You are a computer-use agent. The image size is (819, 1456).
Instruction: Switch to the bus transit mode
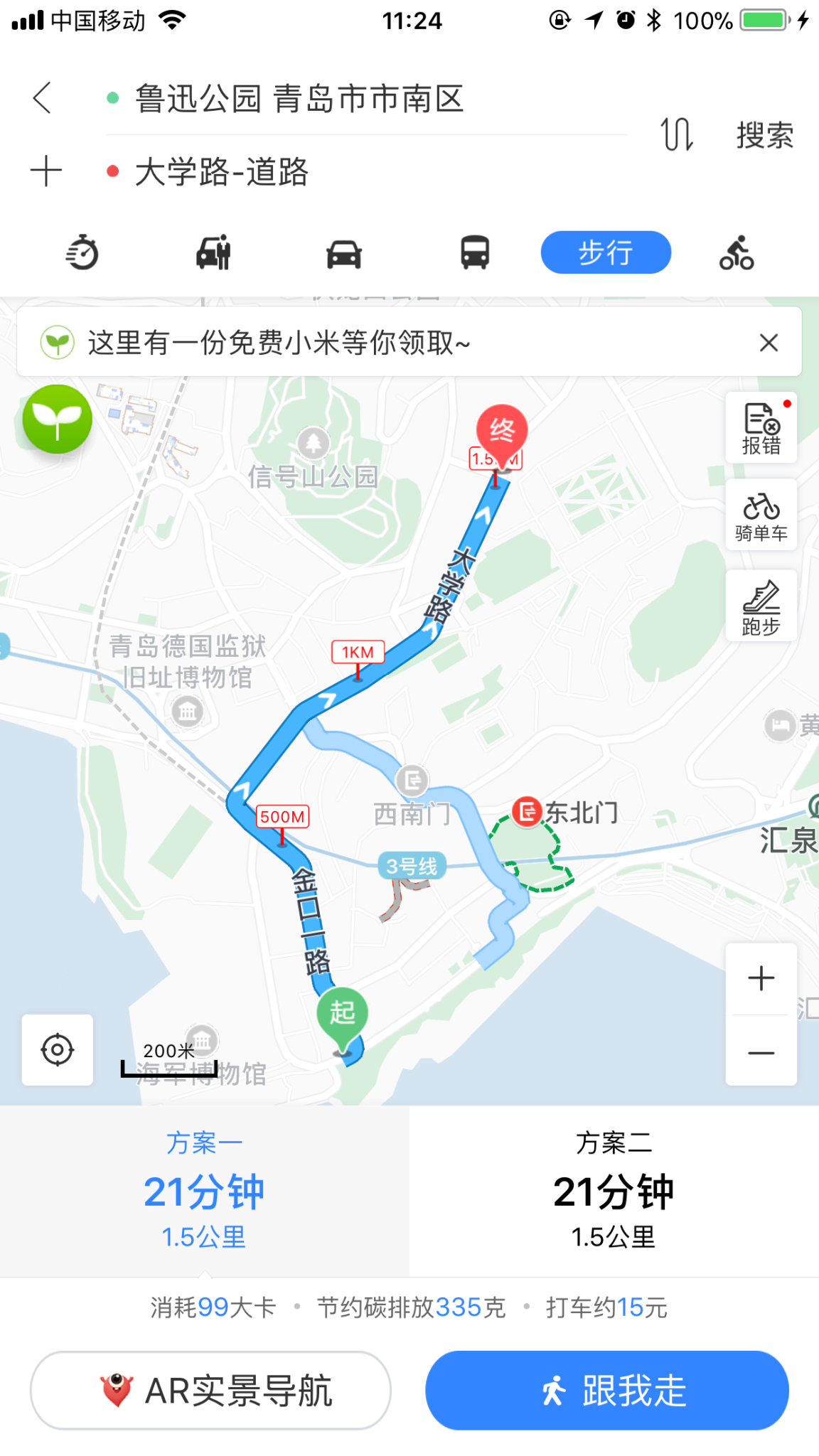[474, 253]
